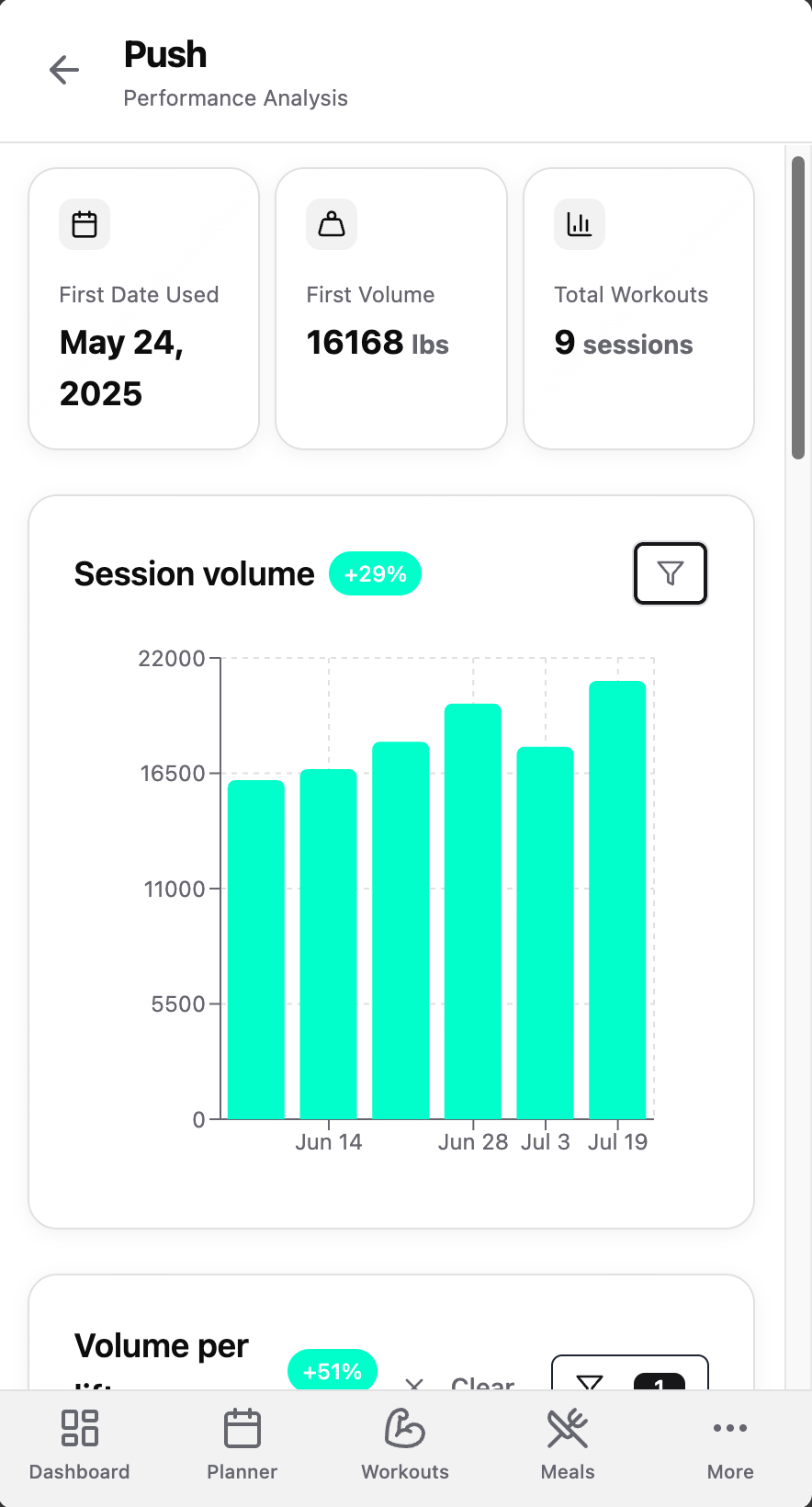Image resolution: width=812 pixels, height=1507 pixels.
Task: Select the Jun 28 volume bar
Action: (x=473, y=912)
